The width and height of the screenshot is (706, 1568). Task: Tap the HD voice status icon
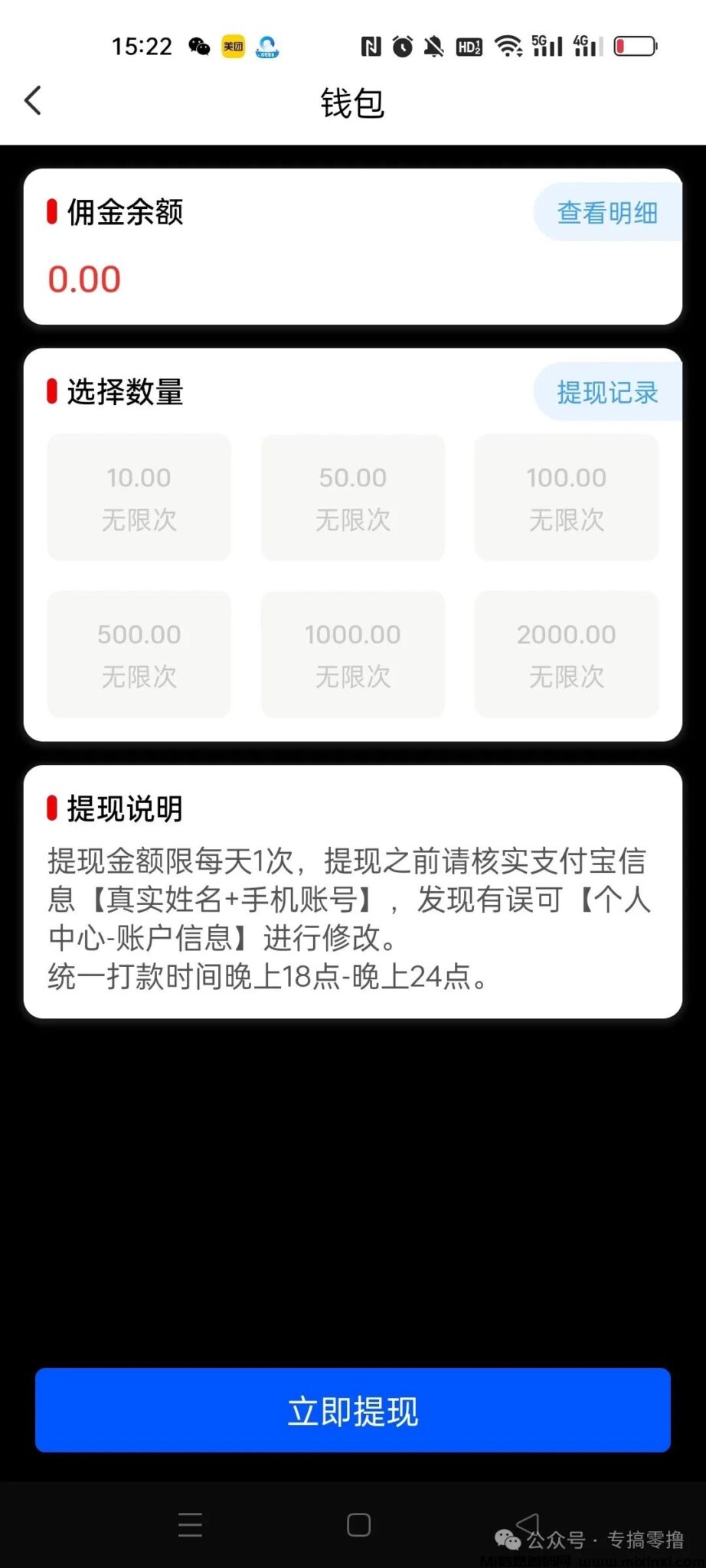[x=469, y=47]
